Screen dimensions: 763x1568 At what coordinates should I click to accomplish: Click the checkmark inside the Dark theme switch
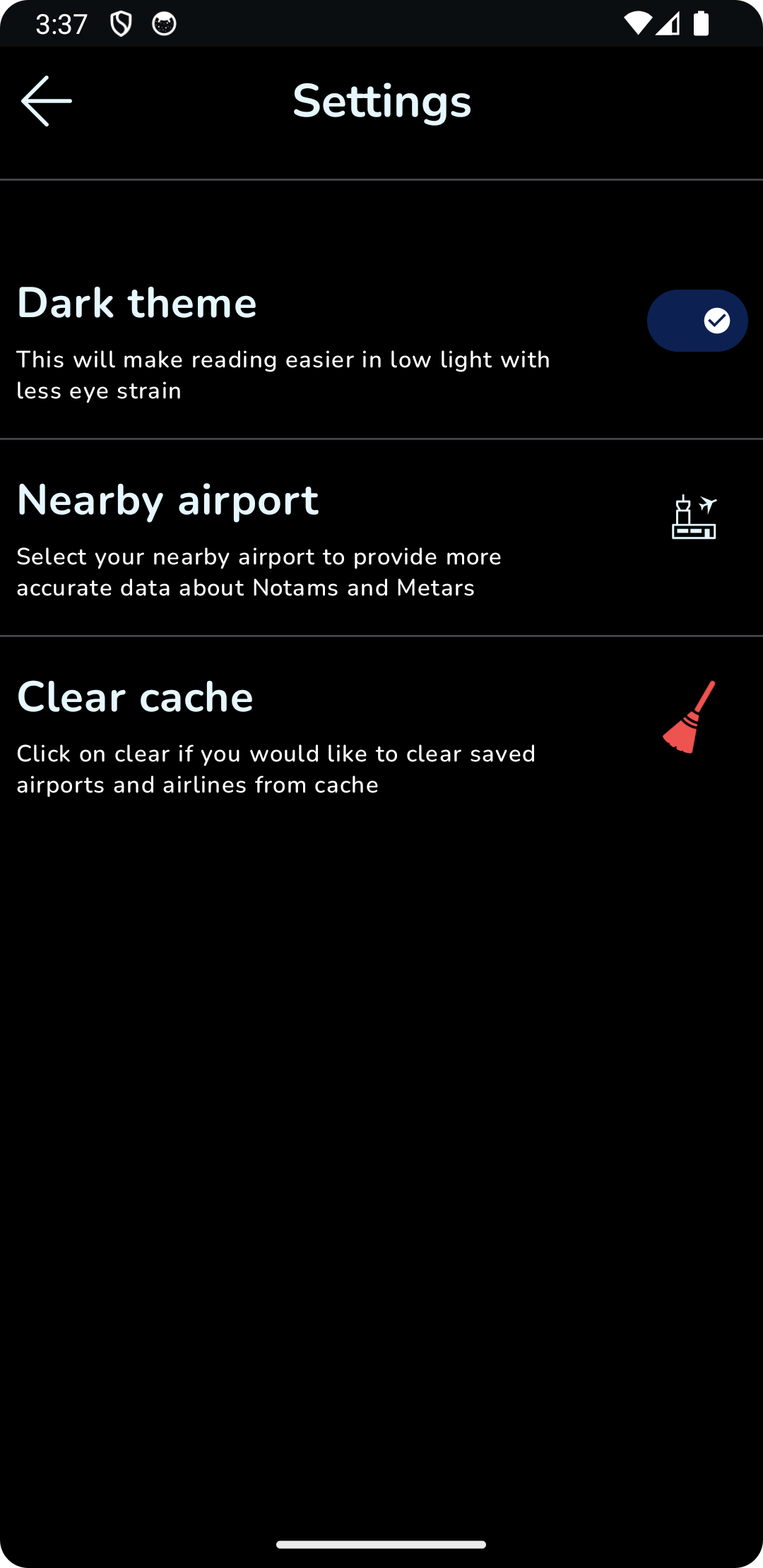point(716,320)
